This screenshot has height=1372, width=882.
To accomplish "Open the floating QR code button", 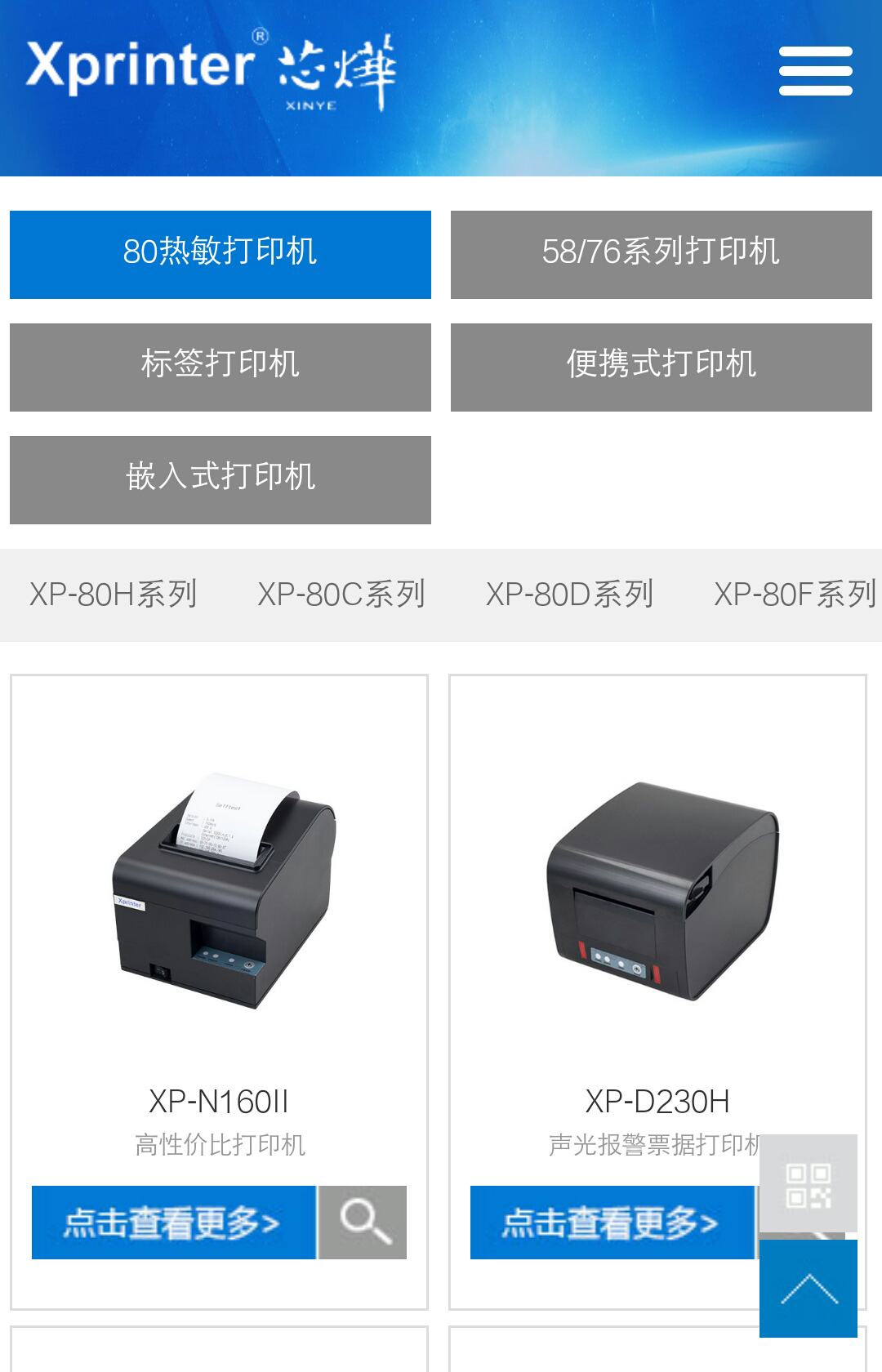I will [808, 1184].
